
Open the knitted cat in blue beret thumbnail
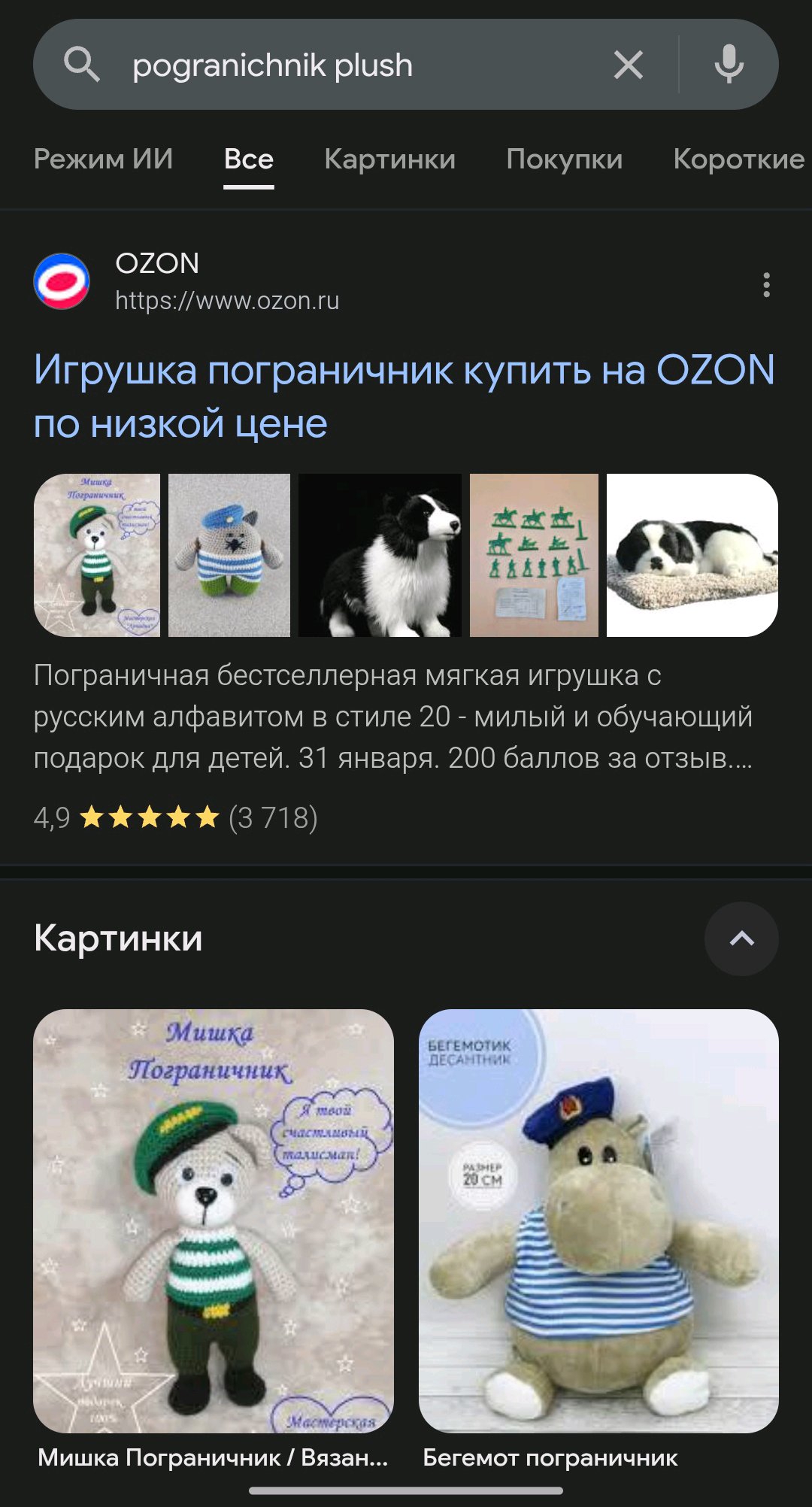click(229, 555)
